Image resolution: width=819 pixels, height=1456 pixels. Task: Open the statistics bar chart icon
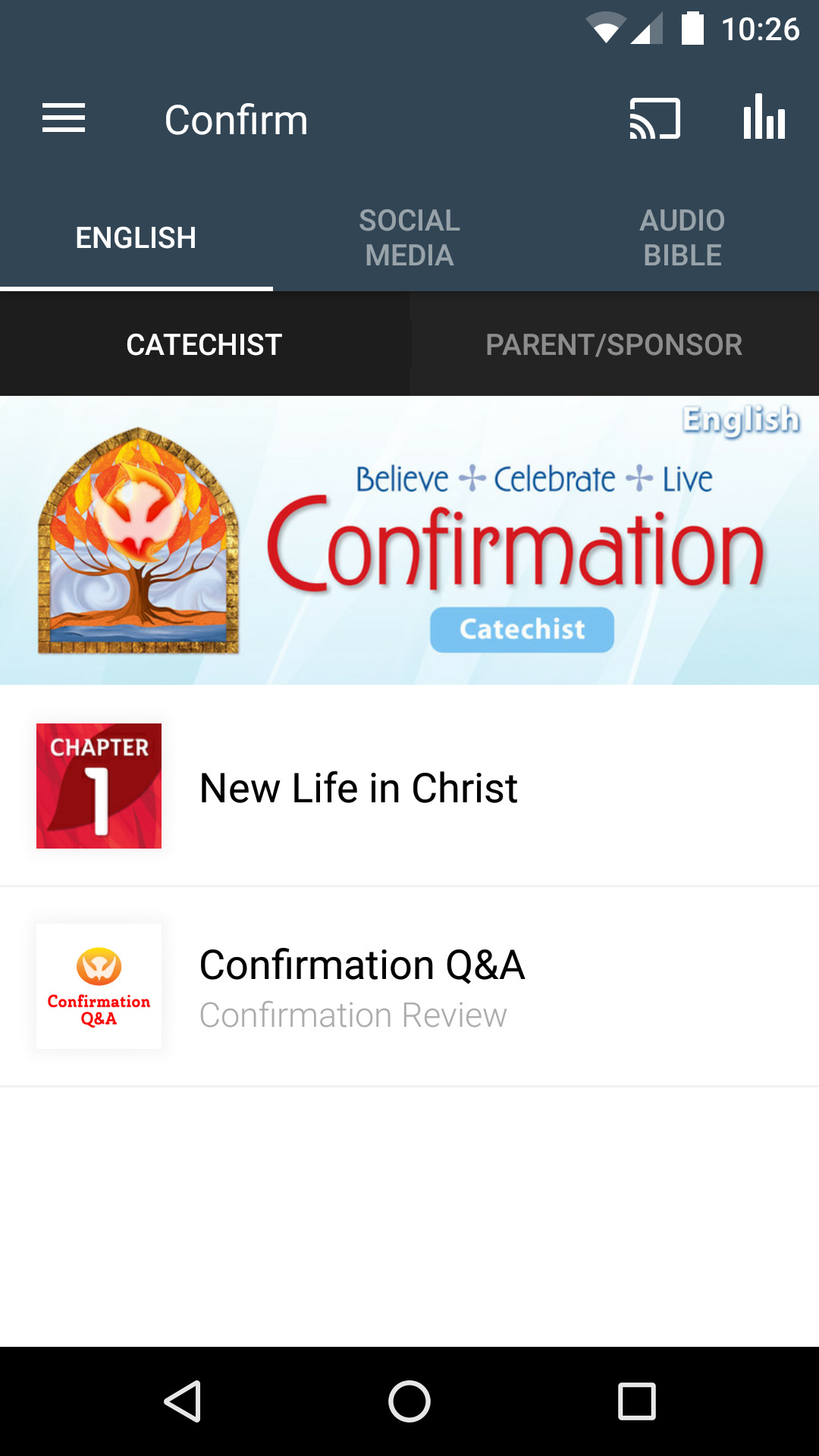[x=764, y=118]
